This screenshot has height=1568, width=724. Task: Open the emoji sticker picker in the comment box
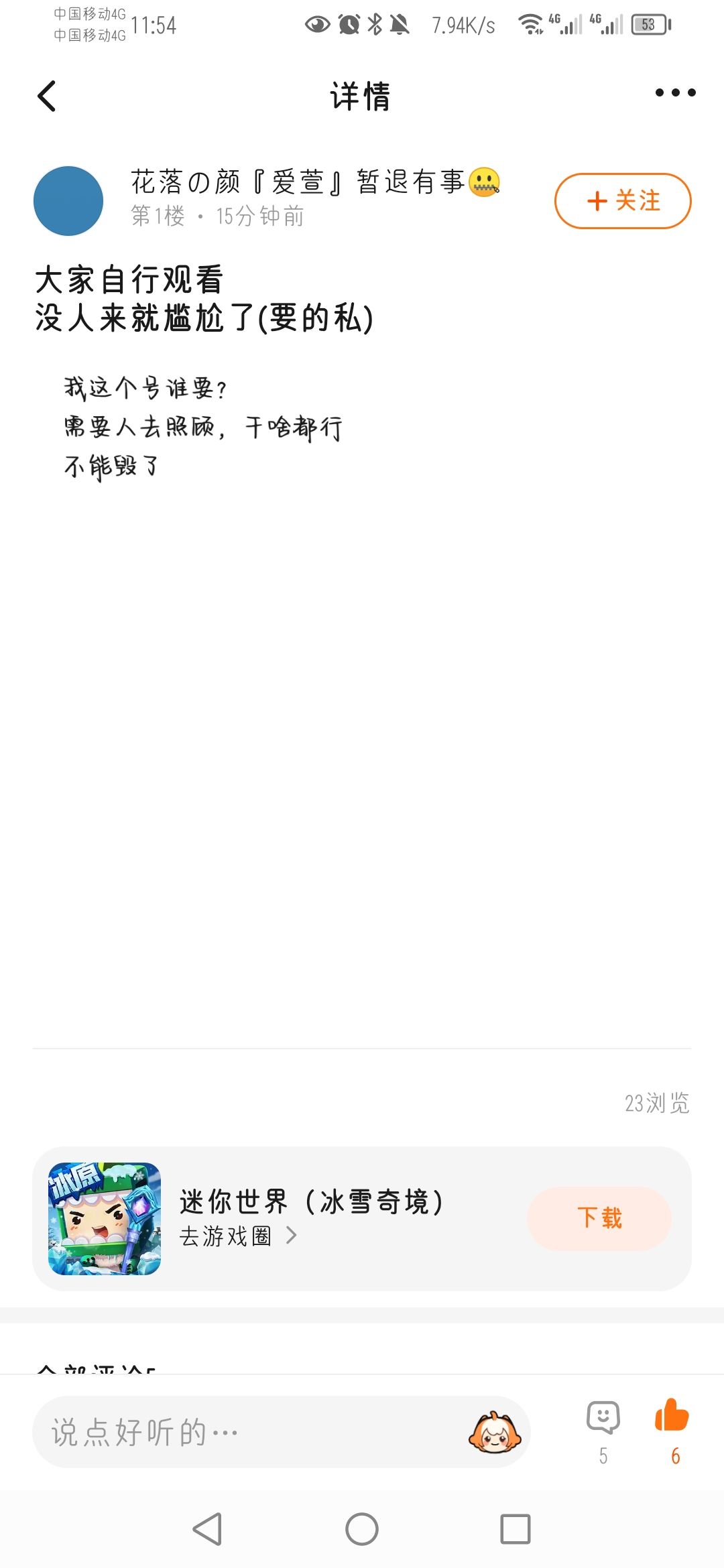495,1432
